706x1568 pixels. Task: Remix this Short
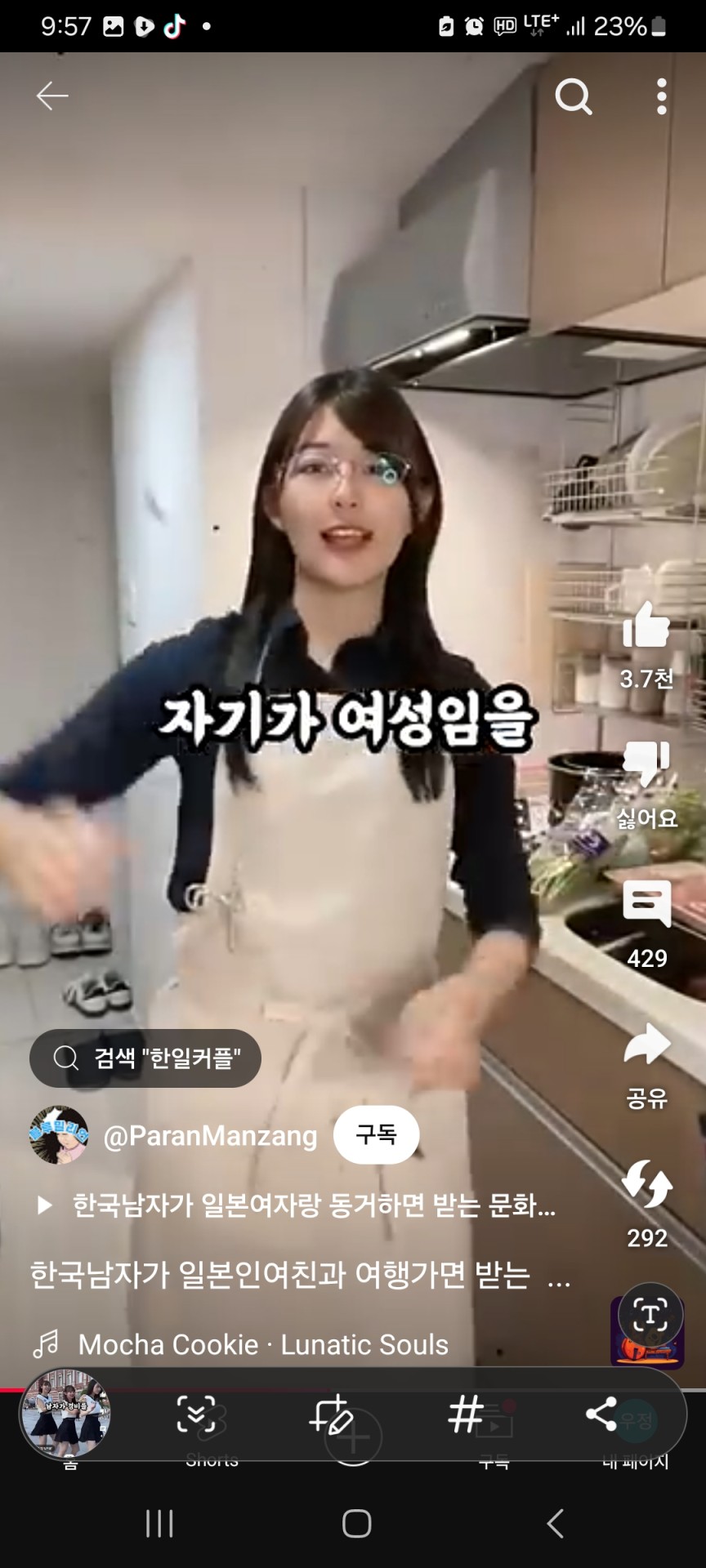[646, 1184]
